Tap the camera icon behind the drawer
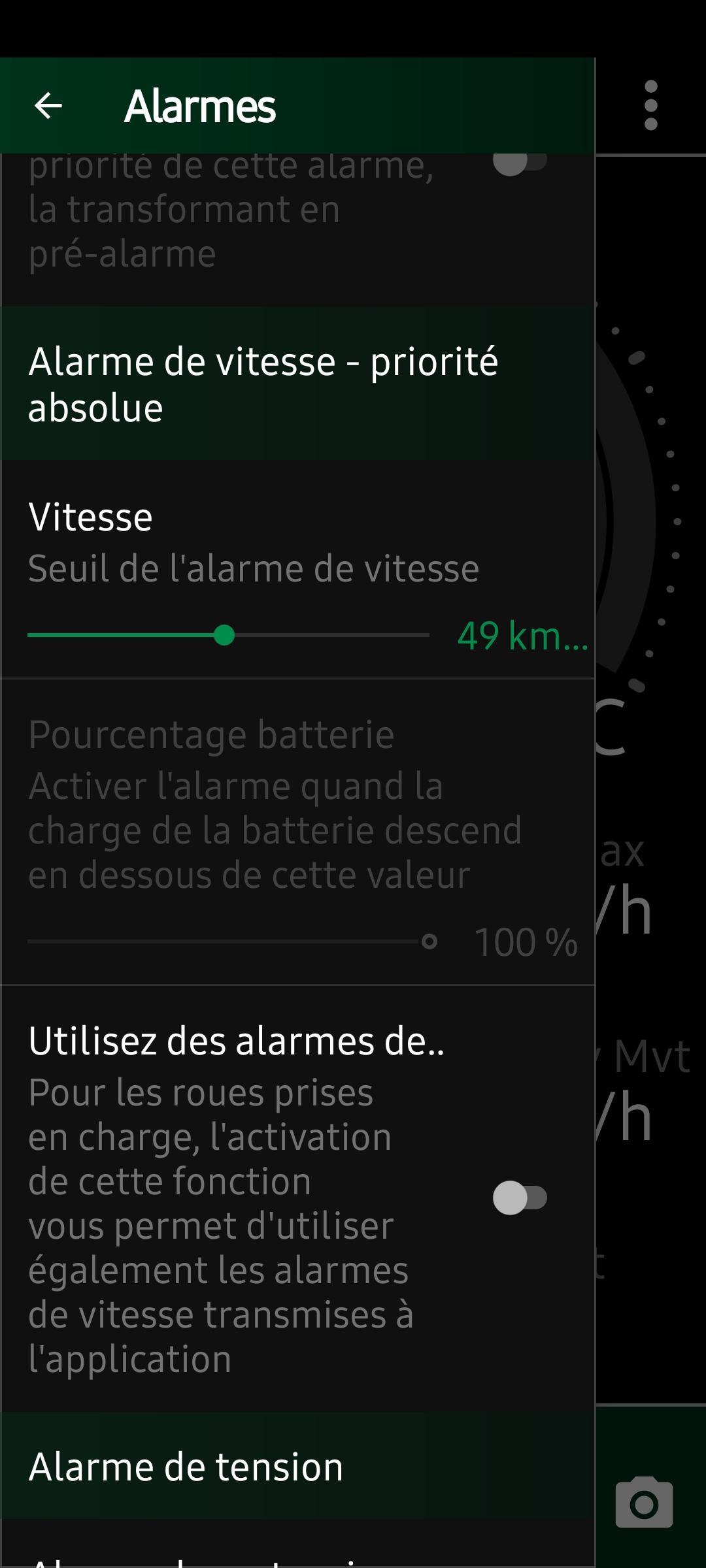The height and width of the screenshot is (1568, 706). (644, 1503)
